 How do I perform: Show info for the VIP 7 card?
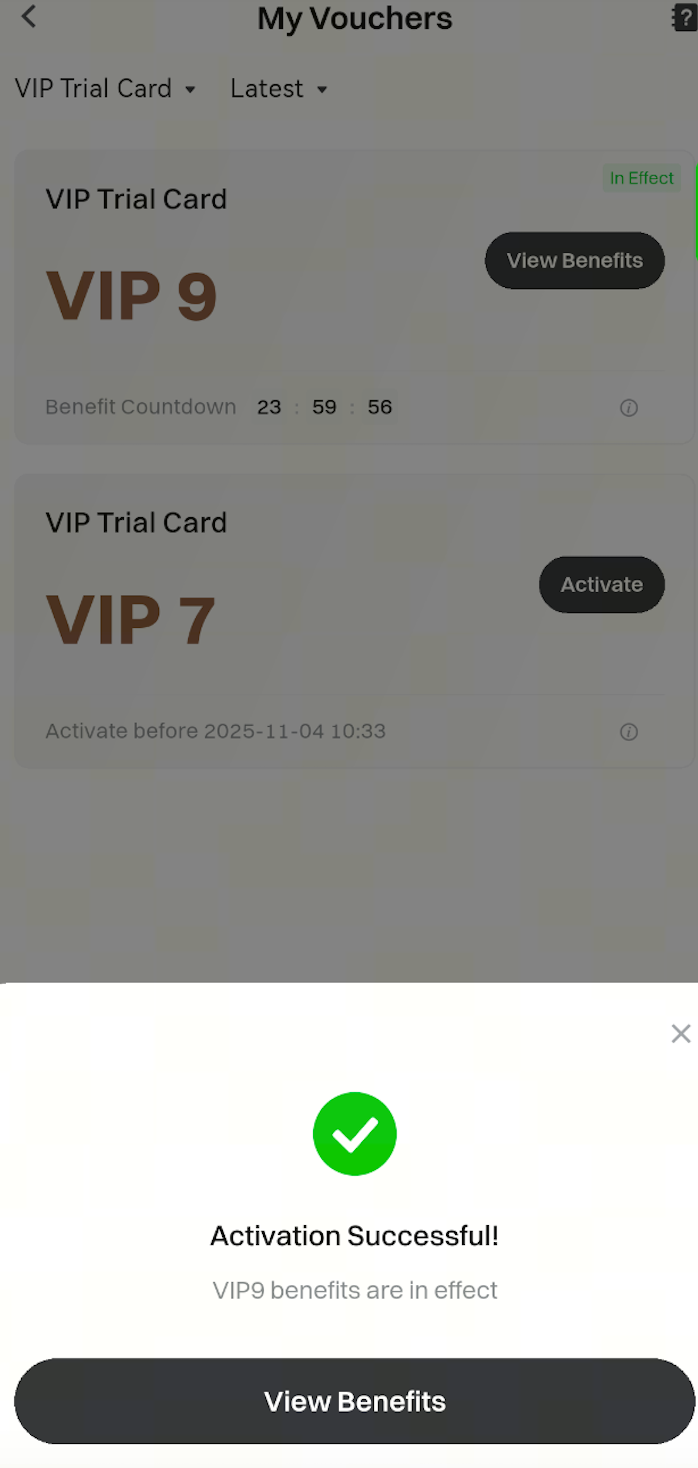pyautogui.click(x=629, y=732)
